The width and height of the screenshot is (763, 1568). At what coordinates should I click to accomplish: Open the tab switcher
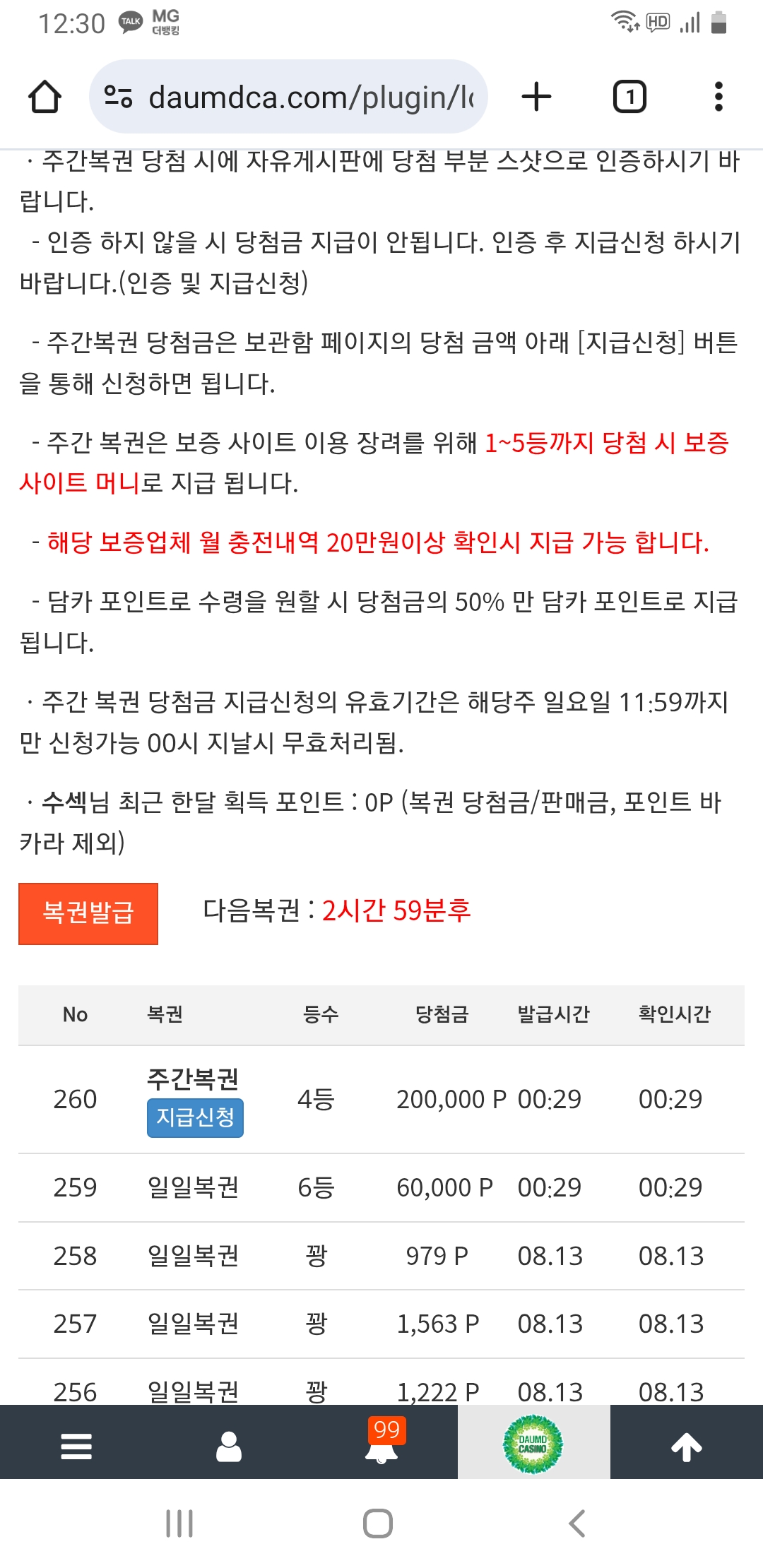629,97
